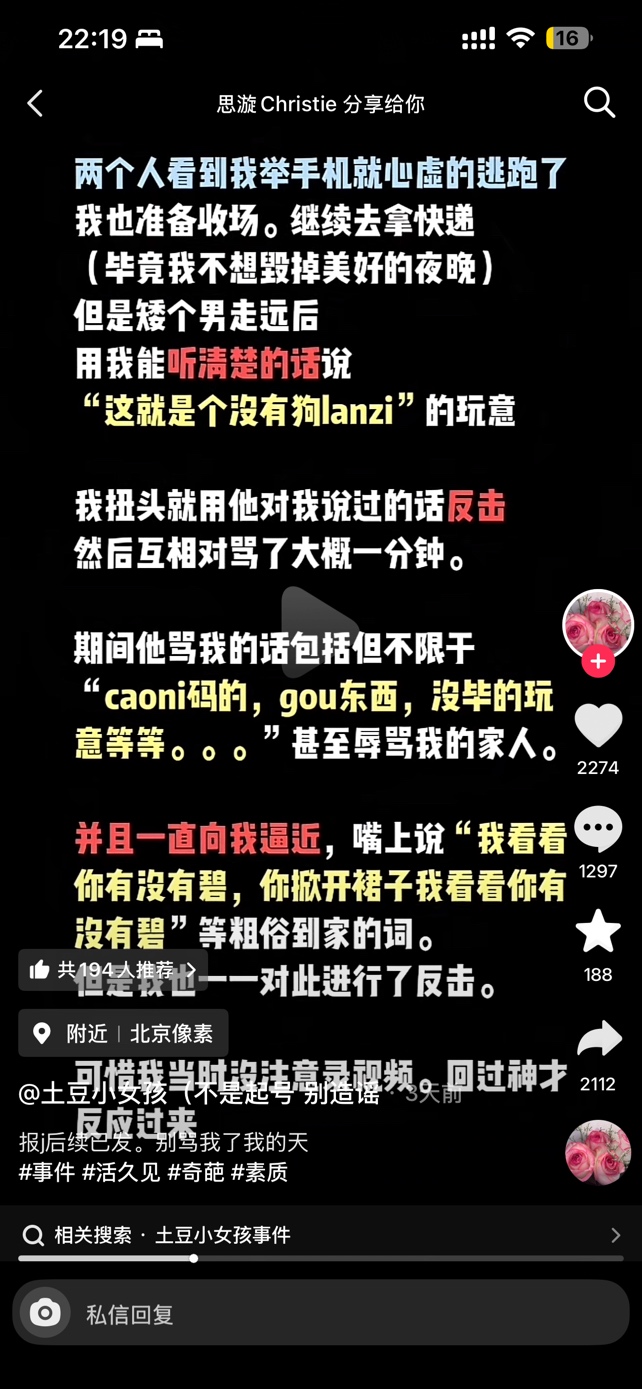642x1389 pixels.
Task: Open the #素质 hashtag
Action: click(259, 1172)
